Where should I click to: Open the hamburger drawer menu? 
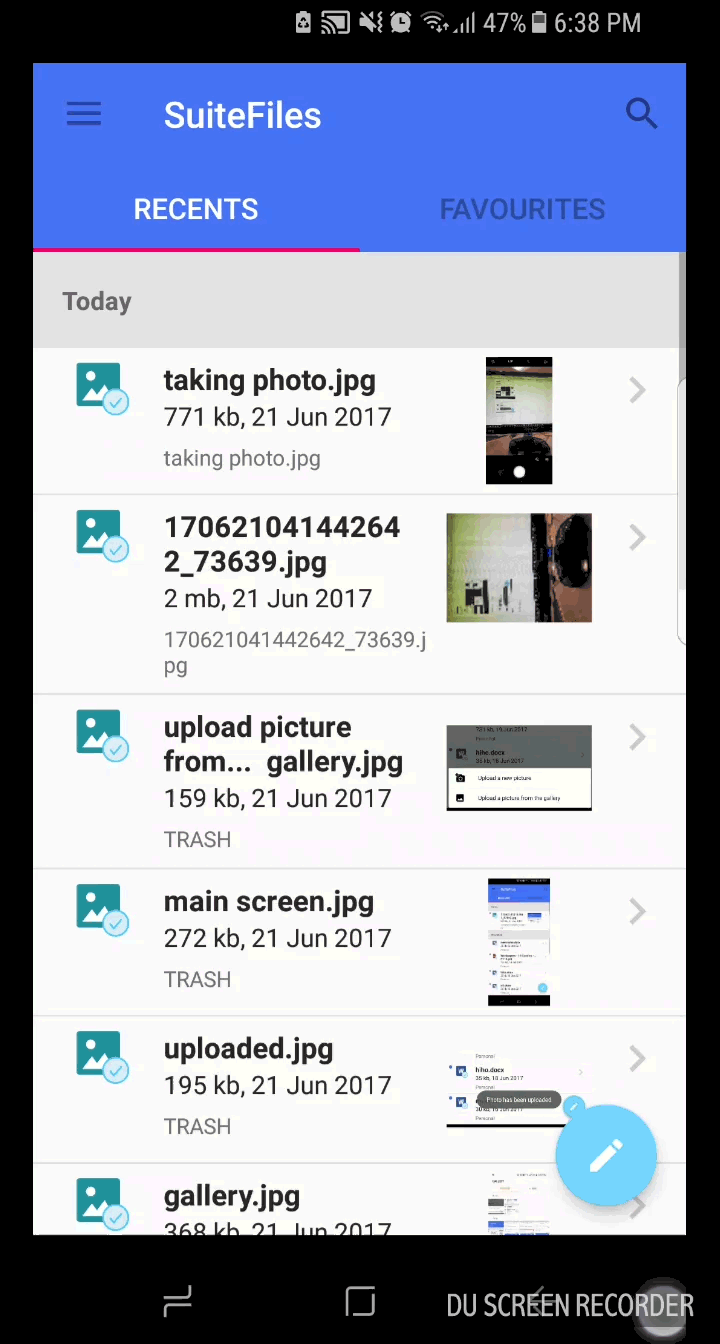click(84, 114)
